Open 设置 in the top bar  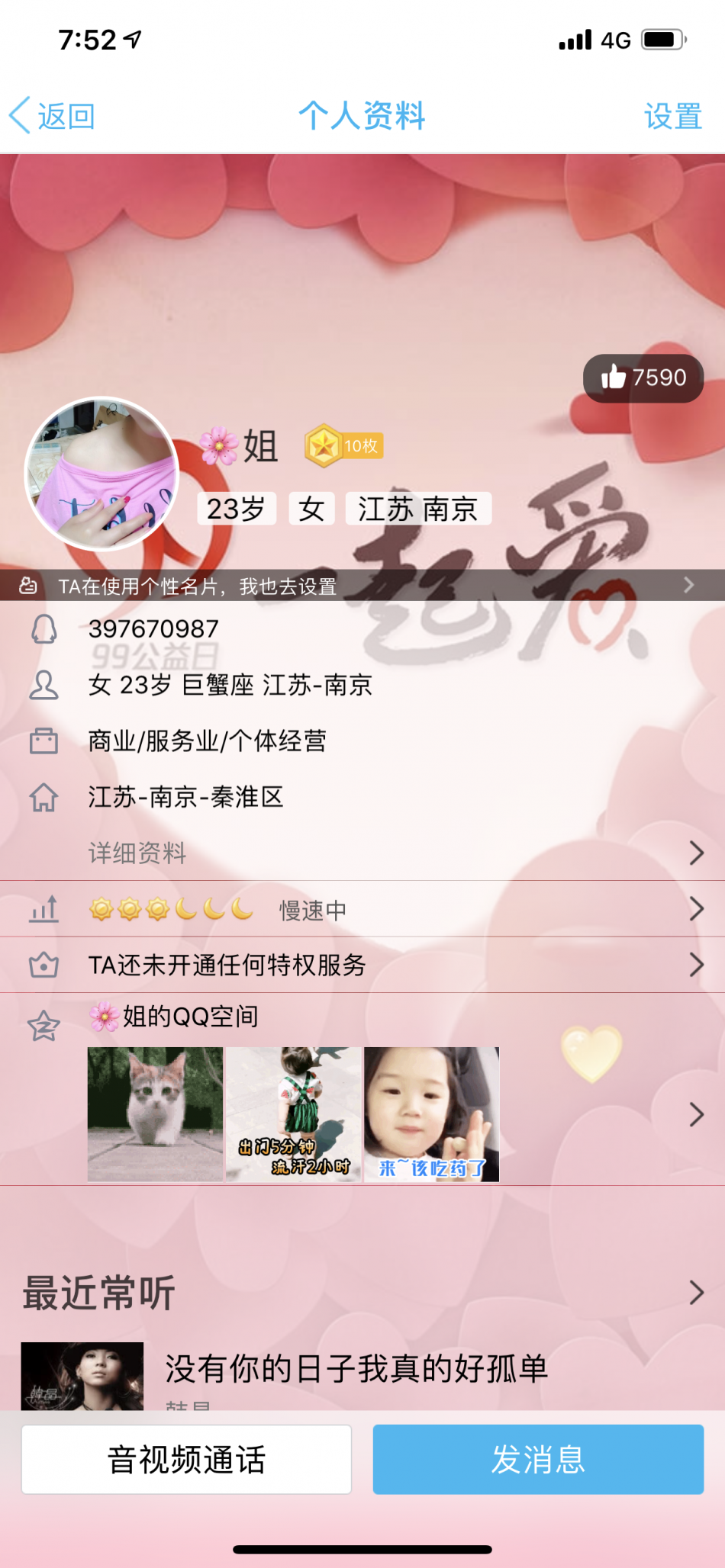[672, 116]
